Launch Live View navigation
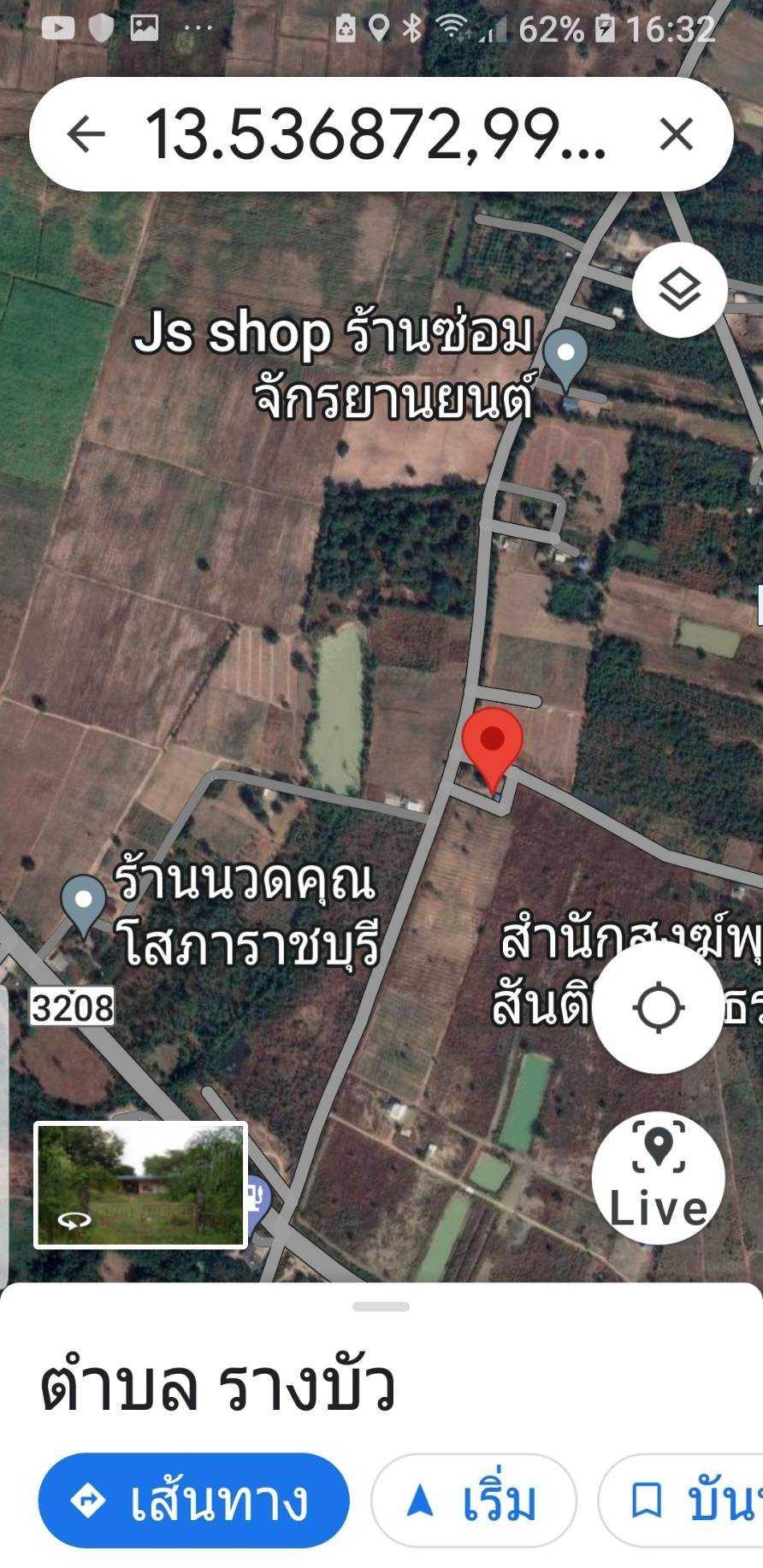763x1568 pixels. tap(659, 1176)
